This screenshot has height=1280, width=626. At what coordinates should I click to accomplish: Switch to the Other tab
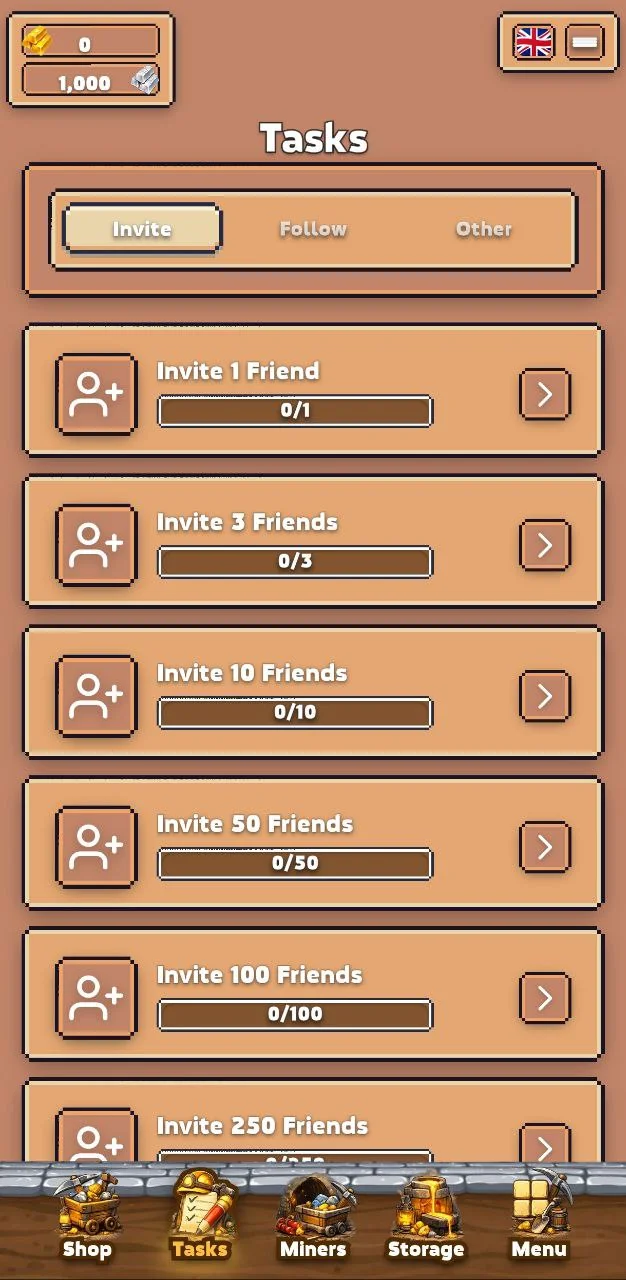tap(484, 229)
